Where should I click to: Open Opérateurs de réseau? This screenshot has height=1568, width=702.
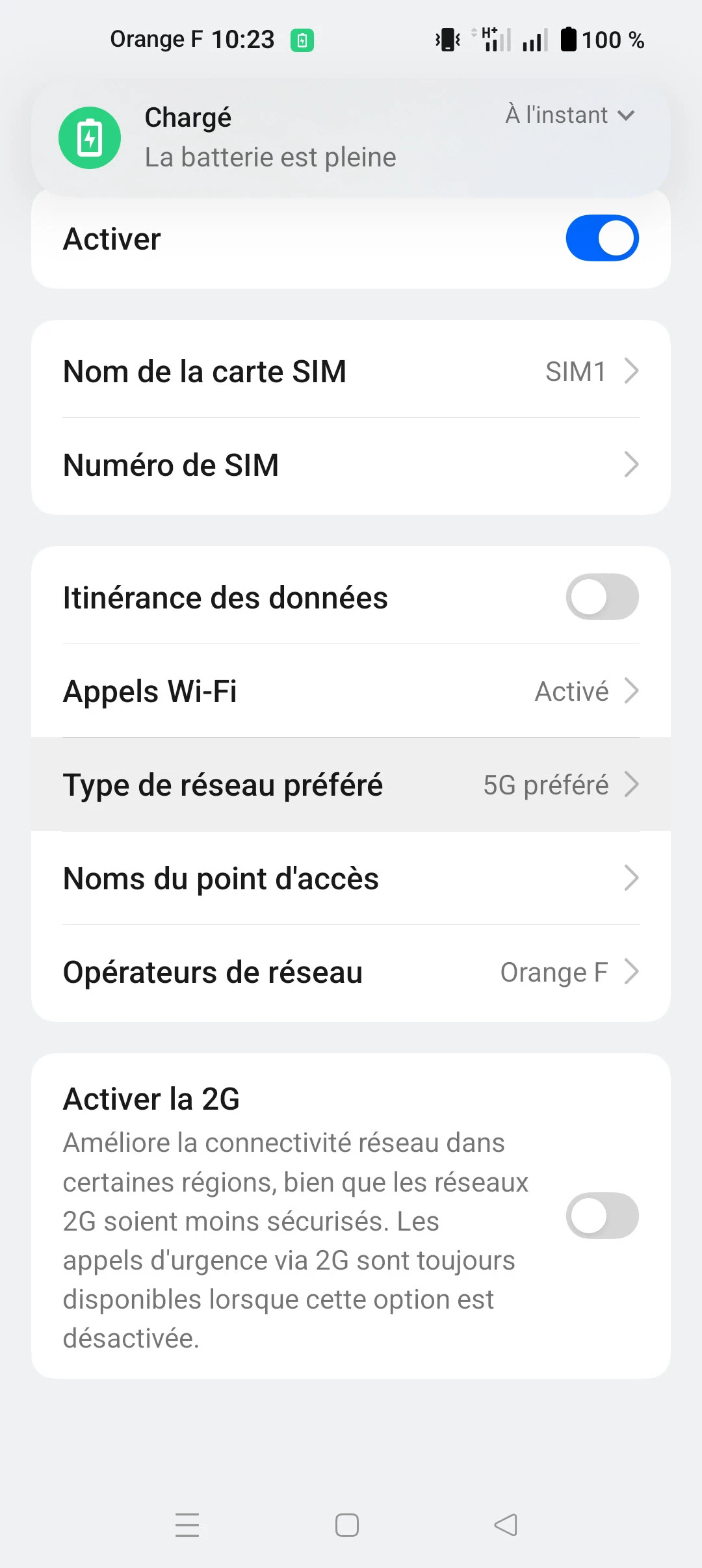(x=351, y=972)
